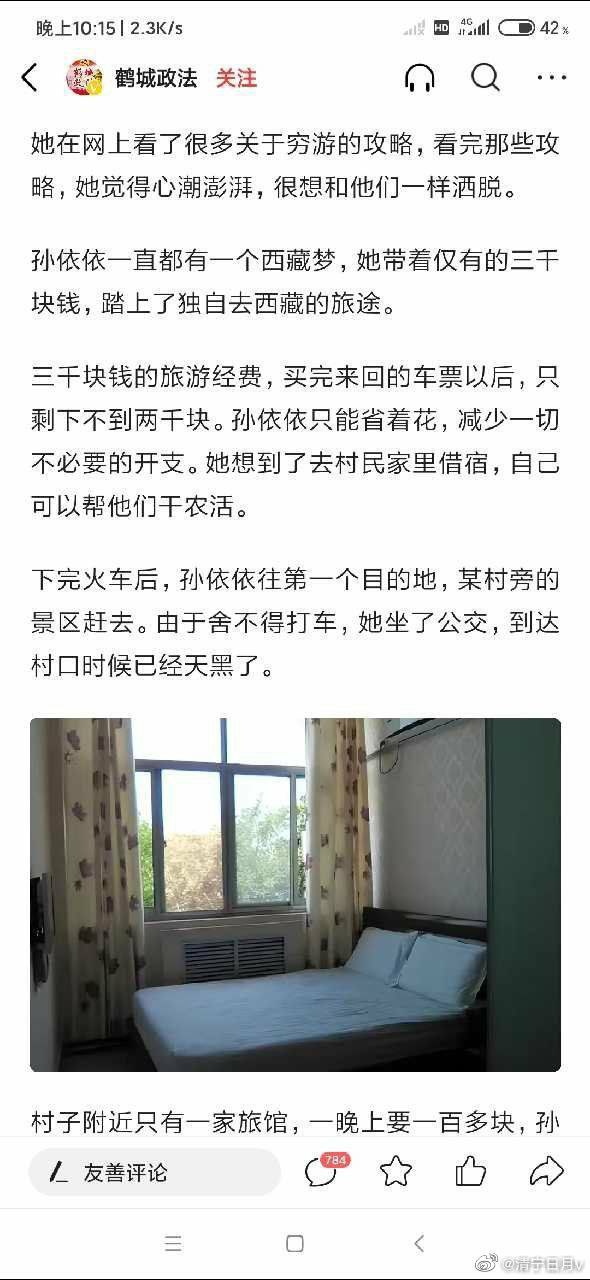Screen dimensions: 590x1280
Task: Favorite this article with the star icon
Action: [396, 1171]
